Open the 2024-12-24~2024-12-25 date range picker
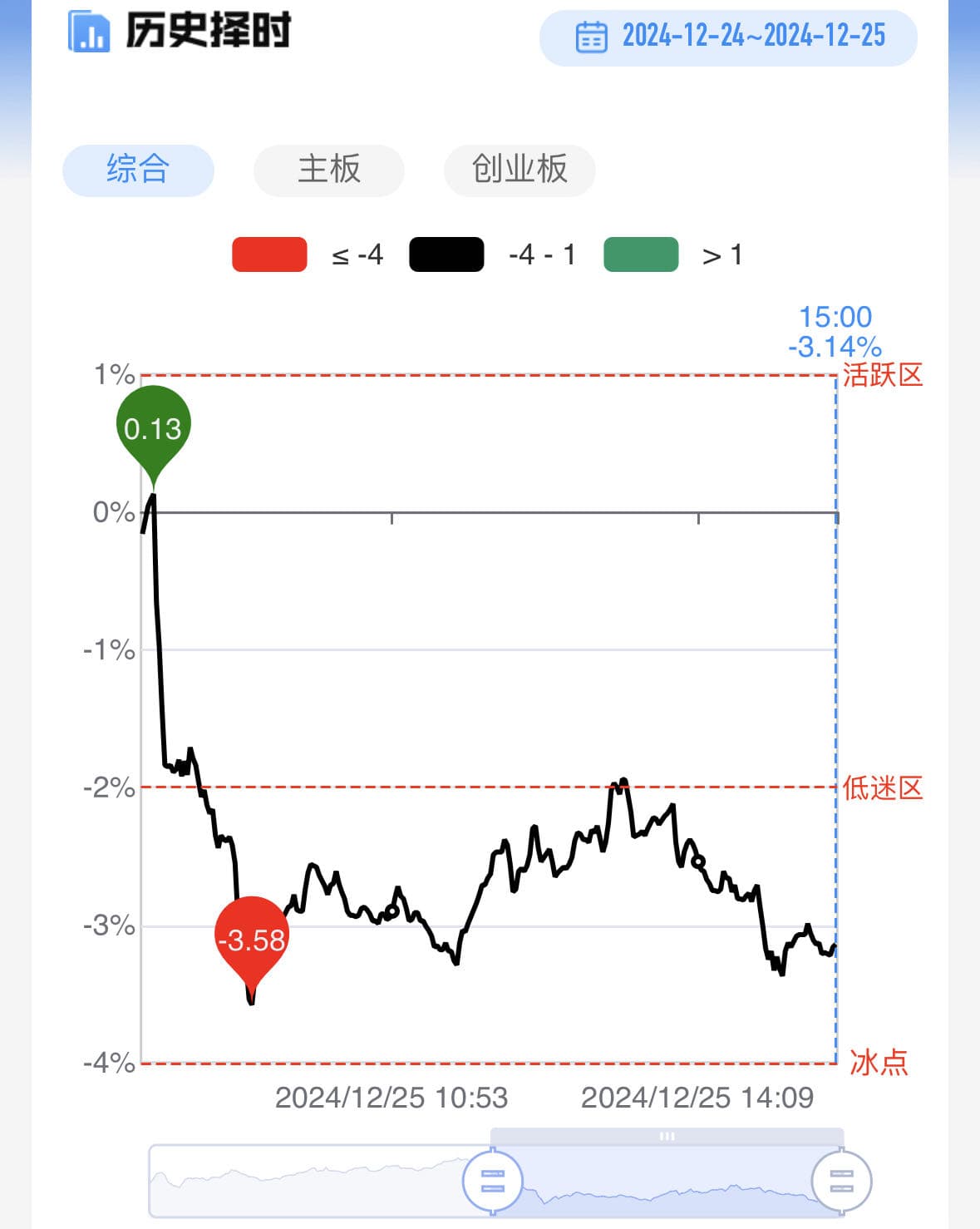 click(x=728, y=37)
